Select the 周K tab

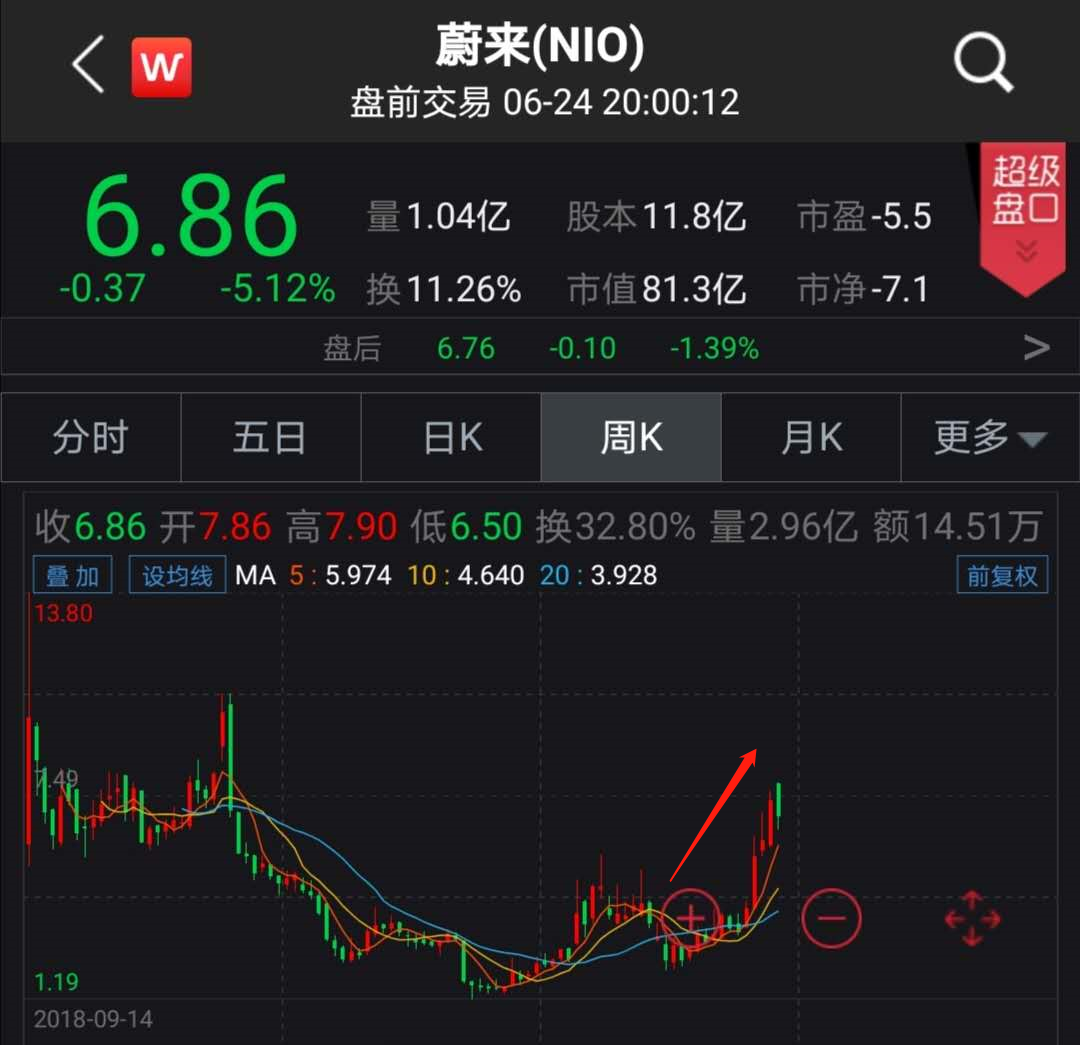pyautogui.click(x=631, y=438)
